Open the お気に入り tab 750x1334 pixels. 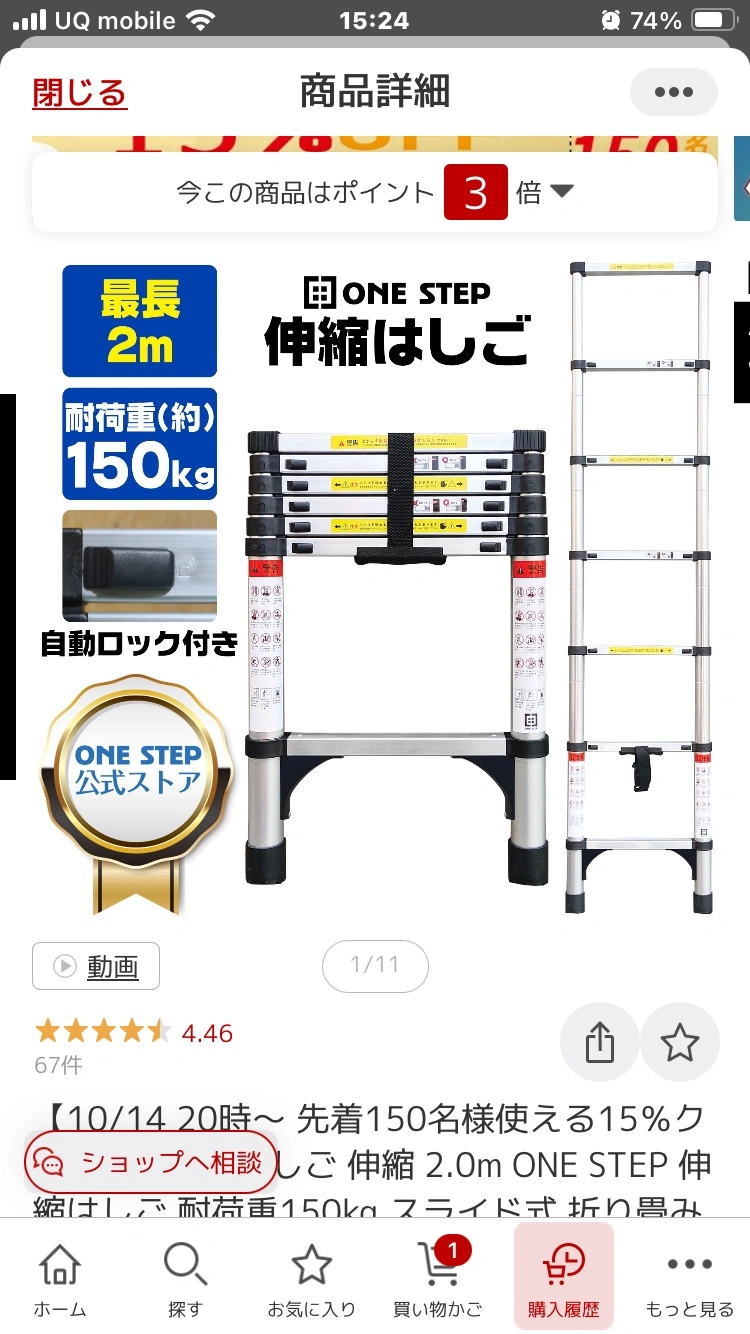point(311,1280)
